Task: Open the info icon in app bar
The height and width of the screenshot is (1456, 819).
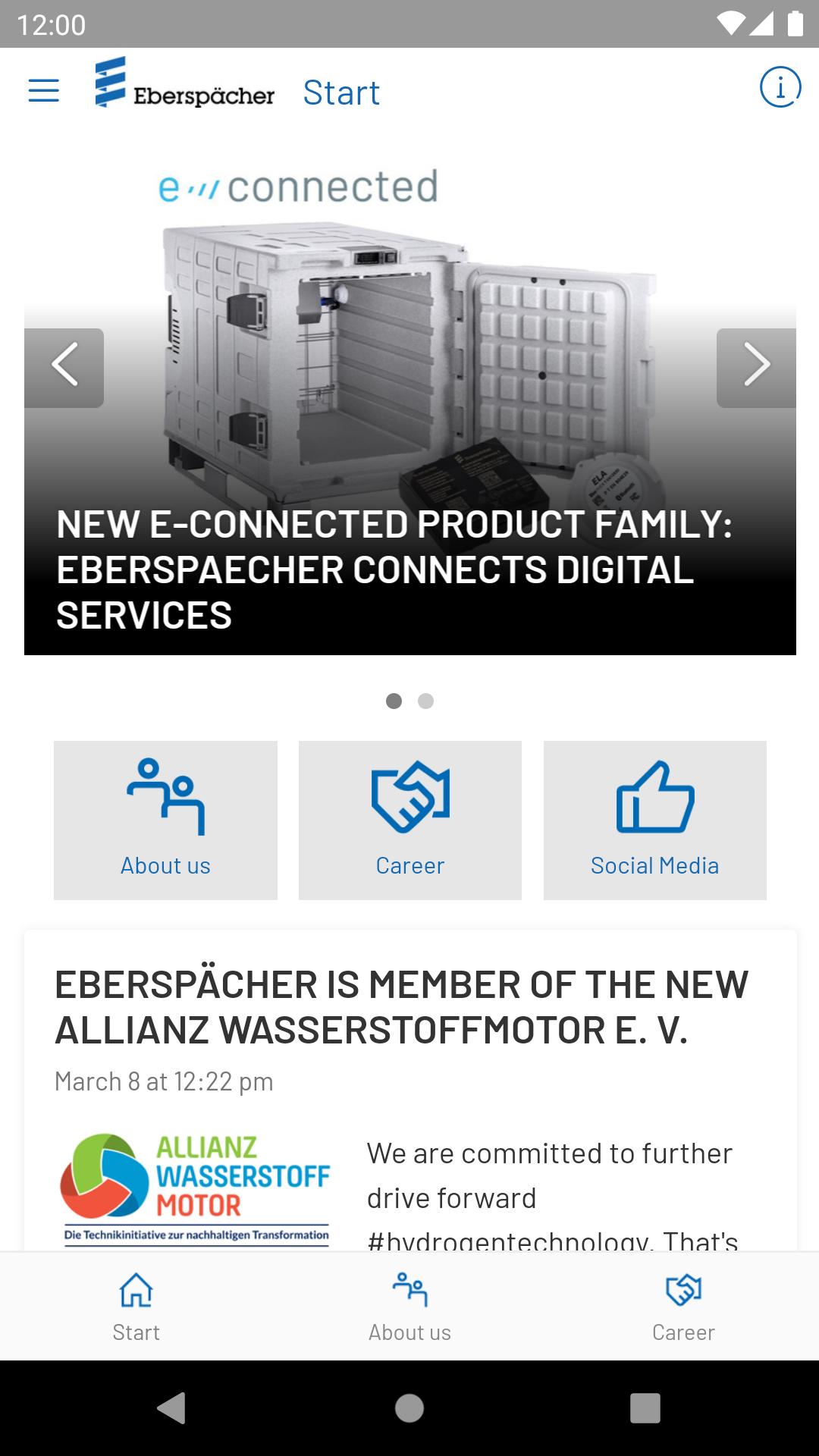Action: pyautogui.click(x=780, y=87)
